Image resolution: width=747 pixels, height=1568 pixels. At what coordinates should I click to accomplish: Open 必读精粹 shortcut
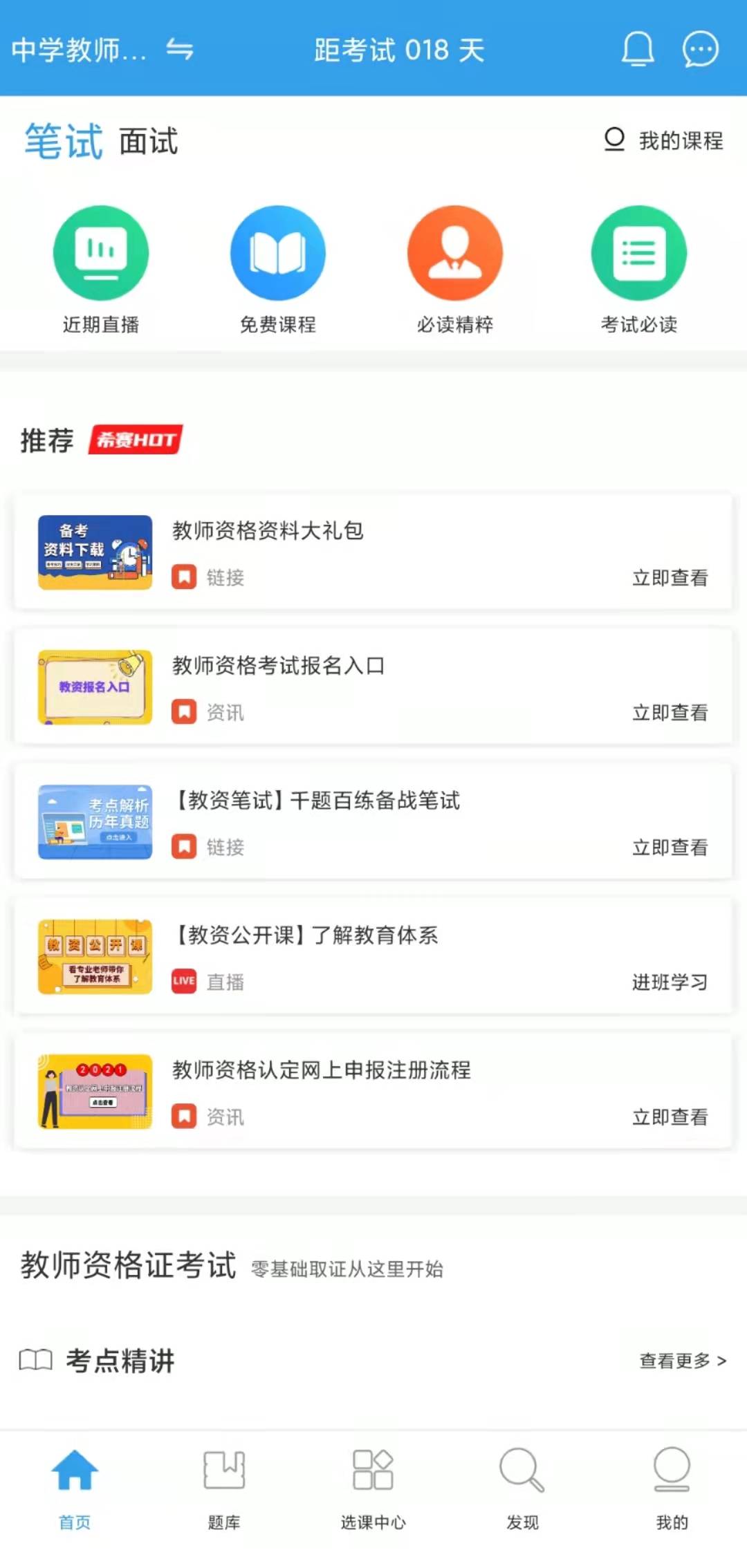(455, 270)
